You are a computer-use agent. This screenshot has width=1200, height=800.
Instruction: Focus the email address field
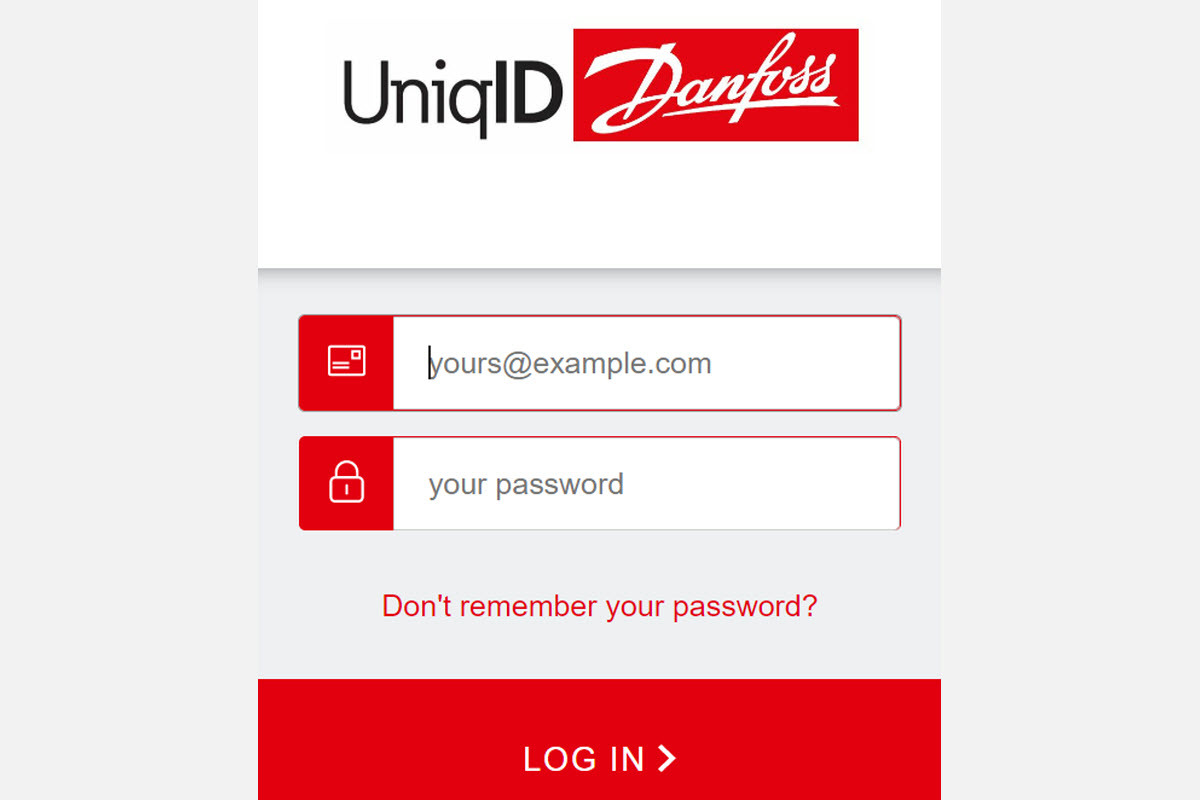tap(645, 363)
